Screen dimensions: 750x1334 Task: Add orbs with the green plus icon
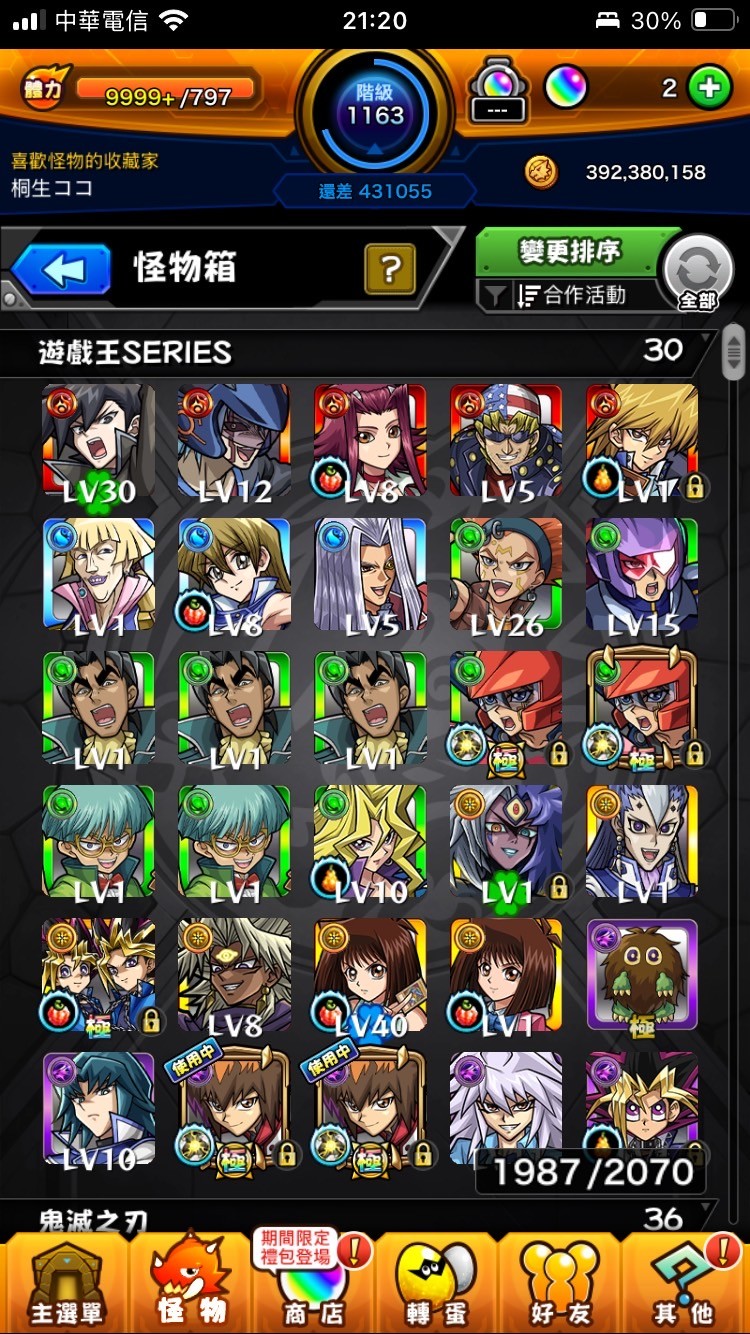[709, 89]
